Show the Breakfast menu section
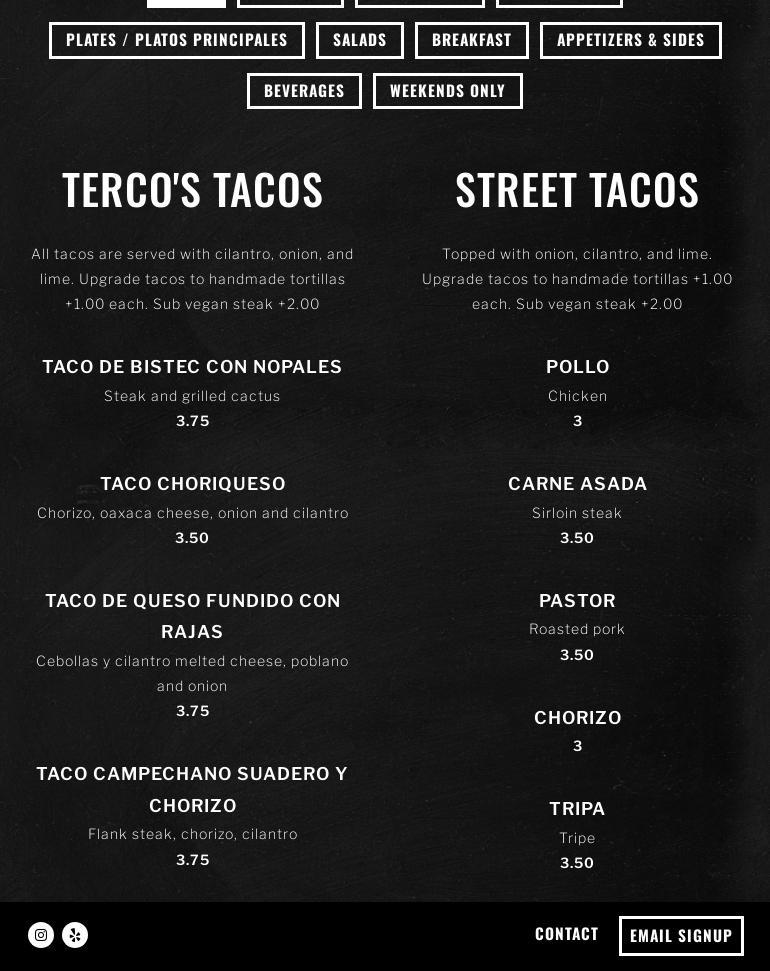 tap(472, 40)
